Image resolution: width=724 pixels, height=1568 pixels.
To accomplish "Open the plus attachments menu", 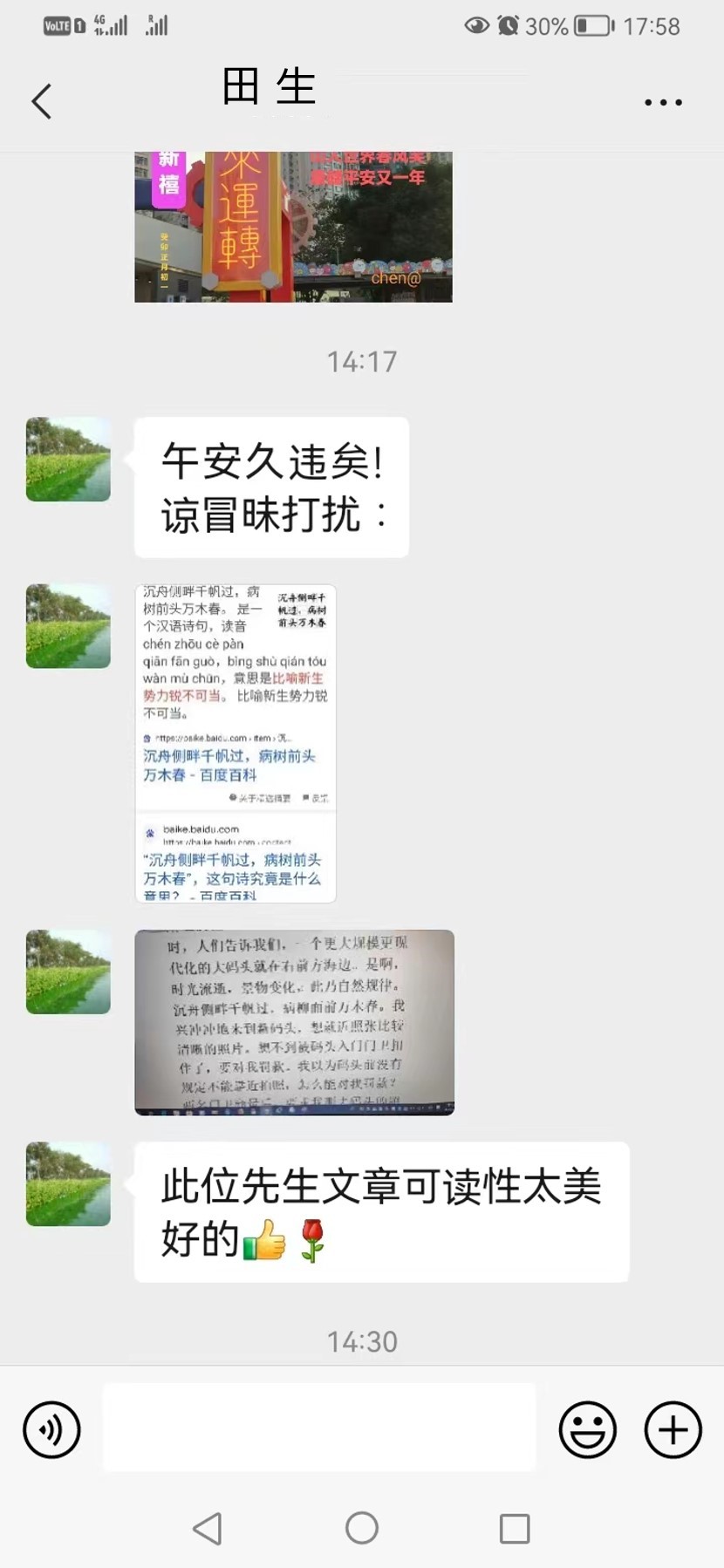I will click(673, 1429).
